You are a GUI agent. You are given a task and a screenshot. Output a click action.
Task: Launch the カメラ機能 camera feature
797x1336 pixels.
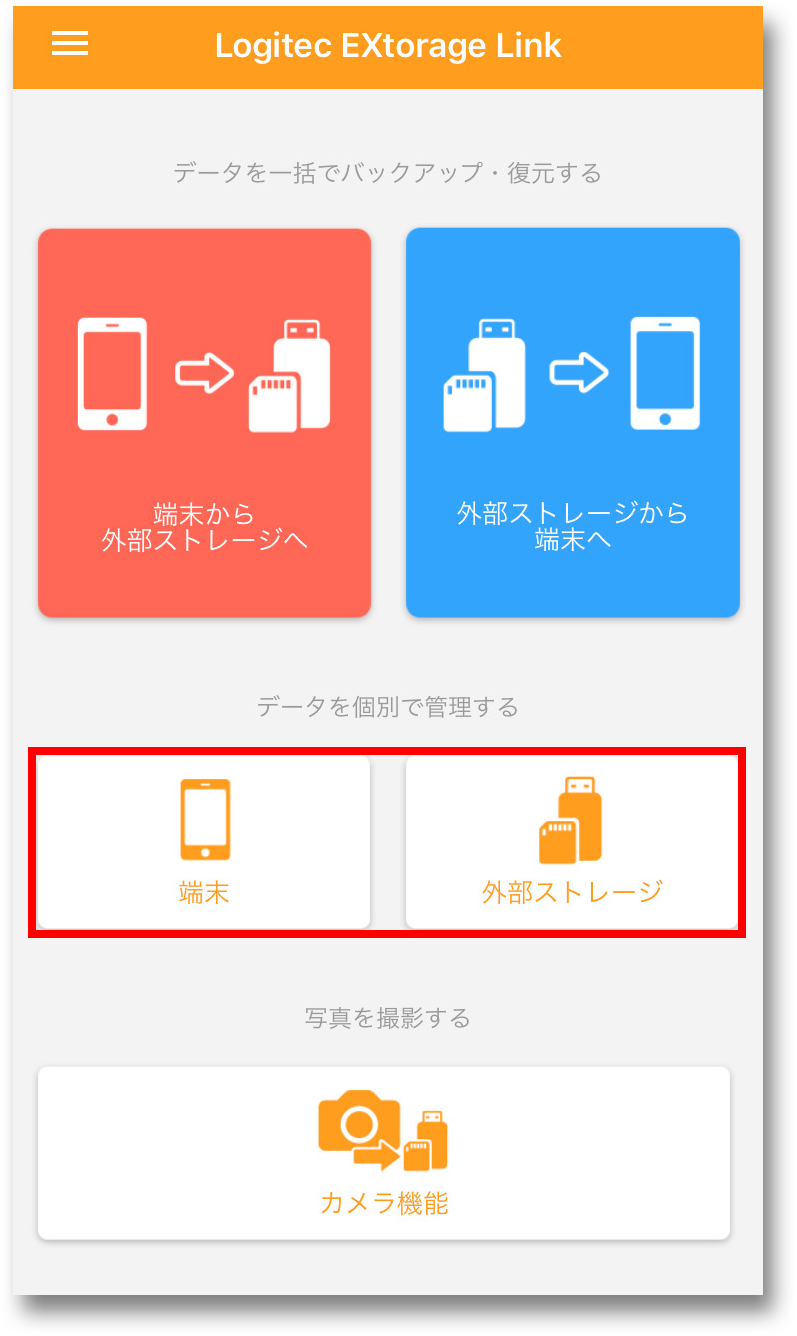[x=384, y=1153]
